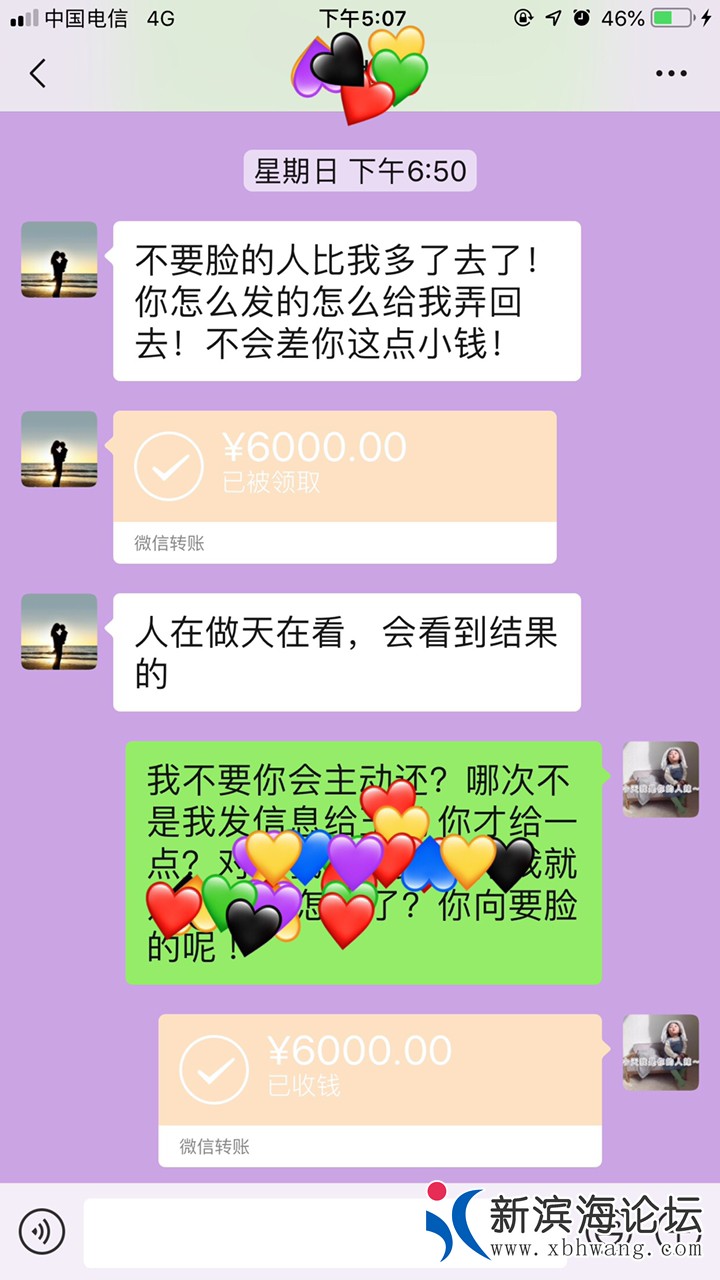The width and height of the screenshot is (720, 1280).
Task: Open the ¥6000.00 transfer marked 已被领取
Action: click(x=334, y=486)
